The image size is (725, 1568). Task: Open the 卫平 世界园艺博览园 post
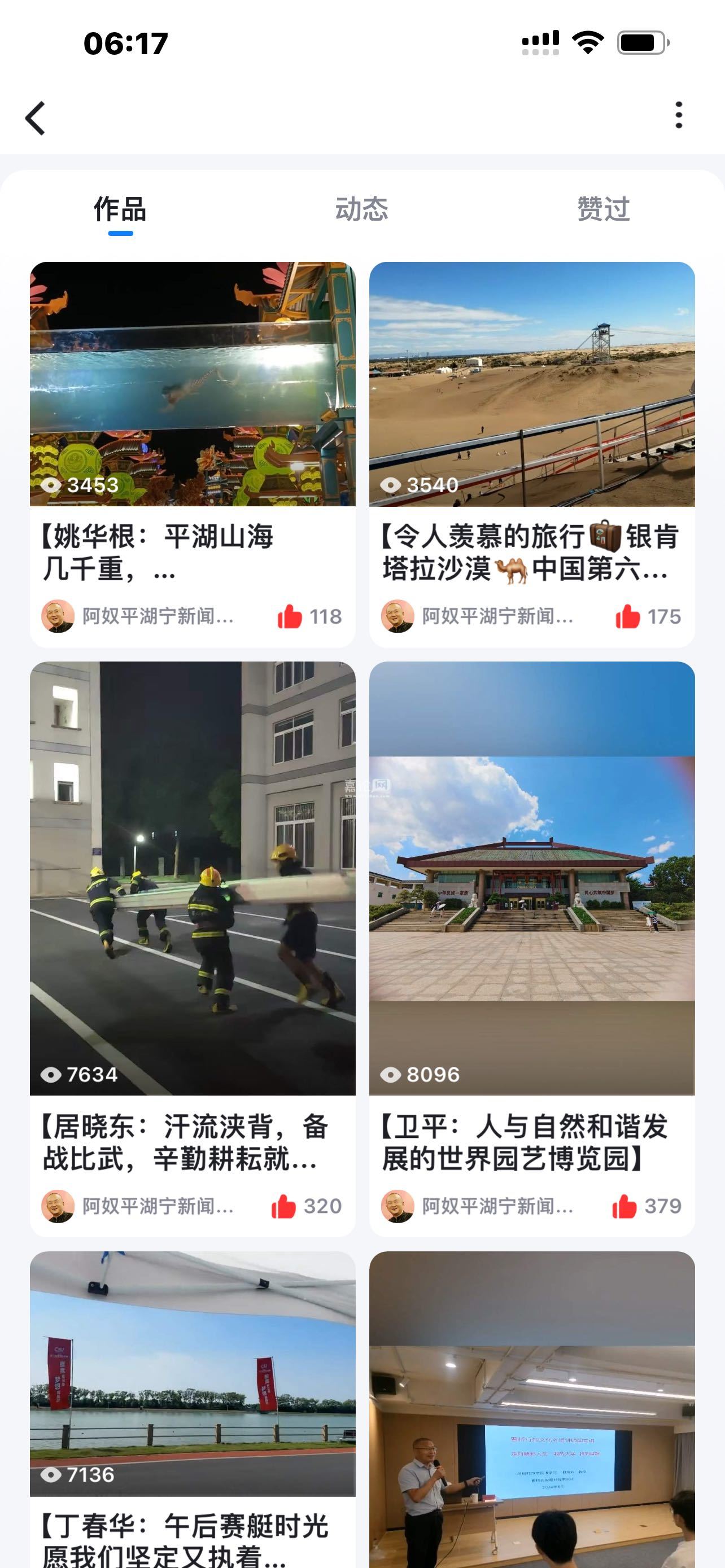click(531, 878)
